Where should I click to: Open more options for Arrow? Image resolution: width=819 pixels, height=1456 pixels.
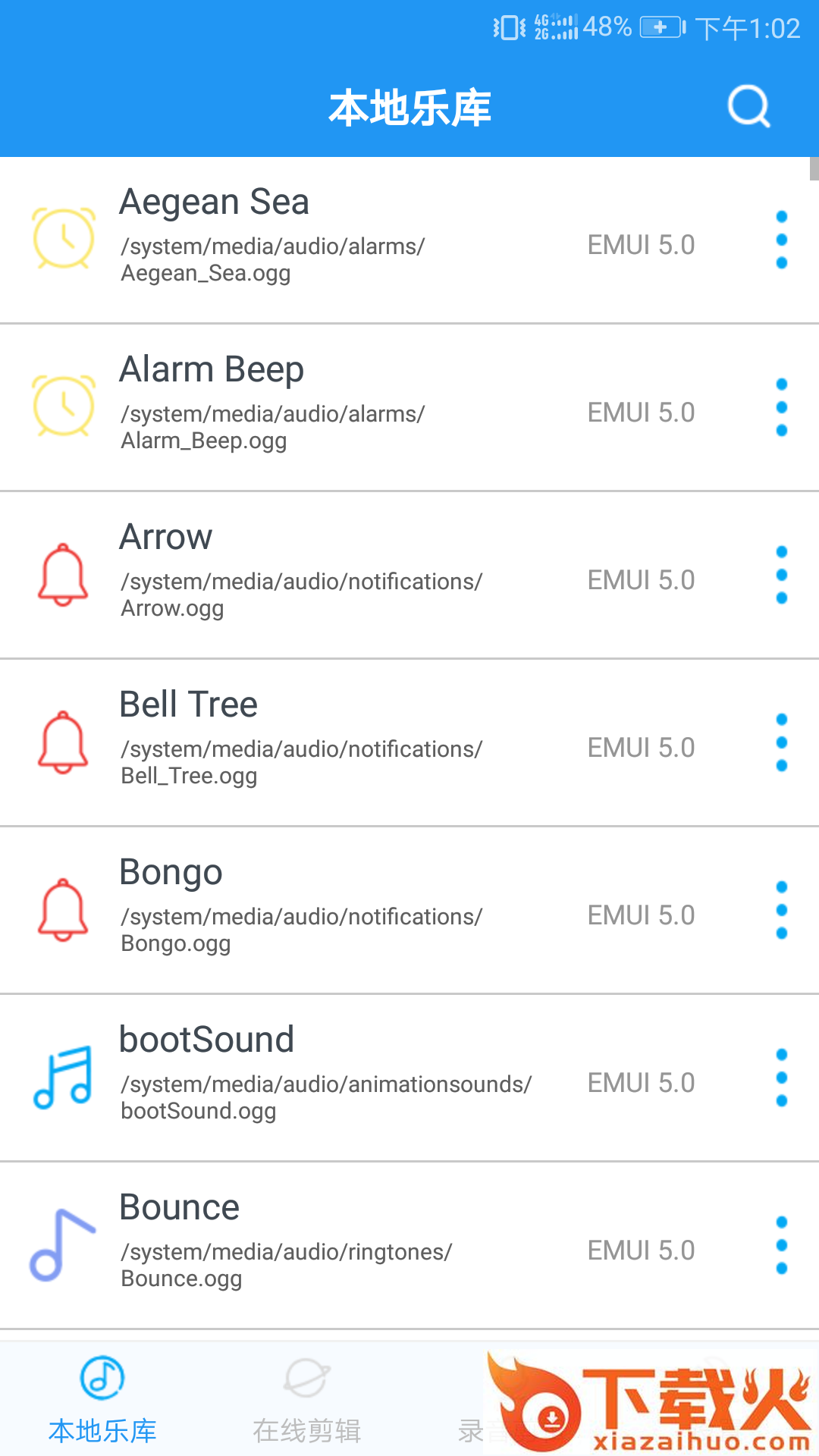tap(782, 575)
